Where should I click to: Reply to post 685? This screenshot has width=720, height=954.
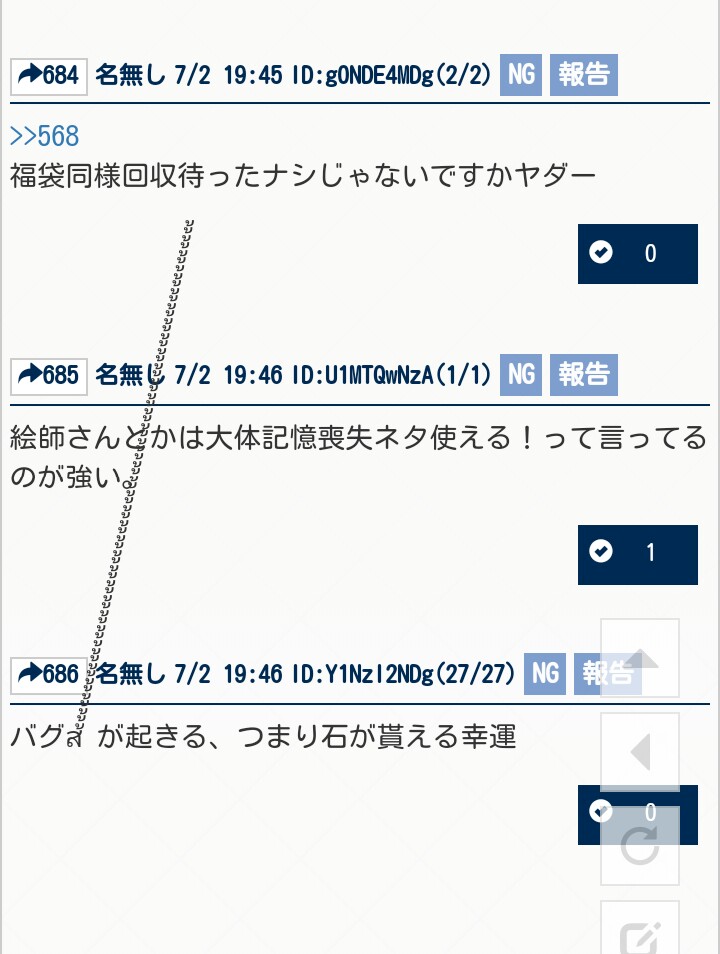49,376
